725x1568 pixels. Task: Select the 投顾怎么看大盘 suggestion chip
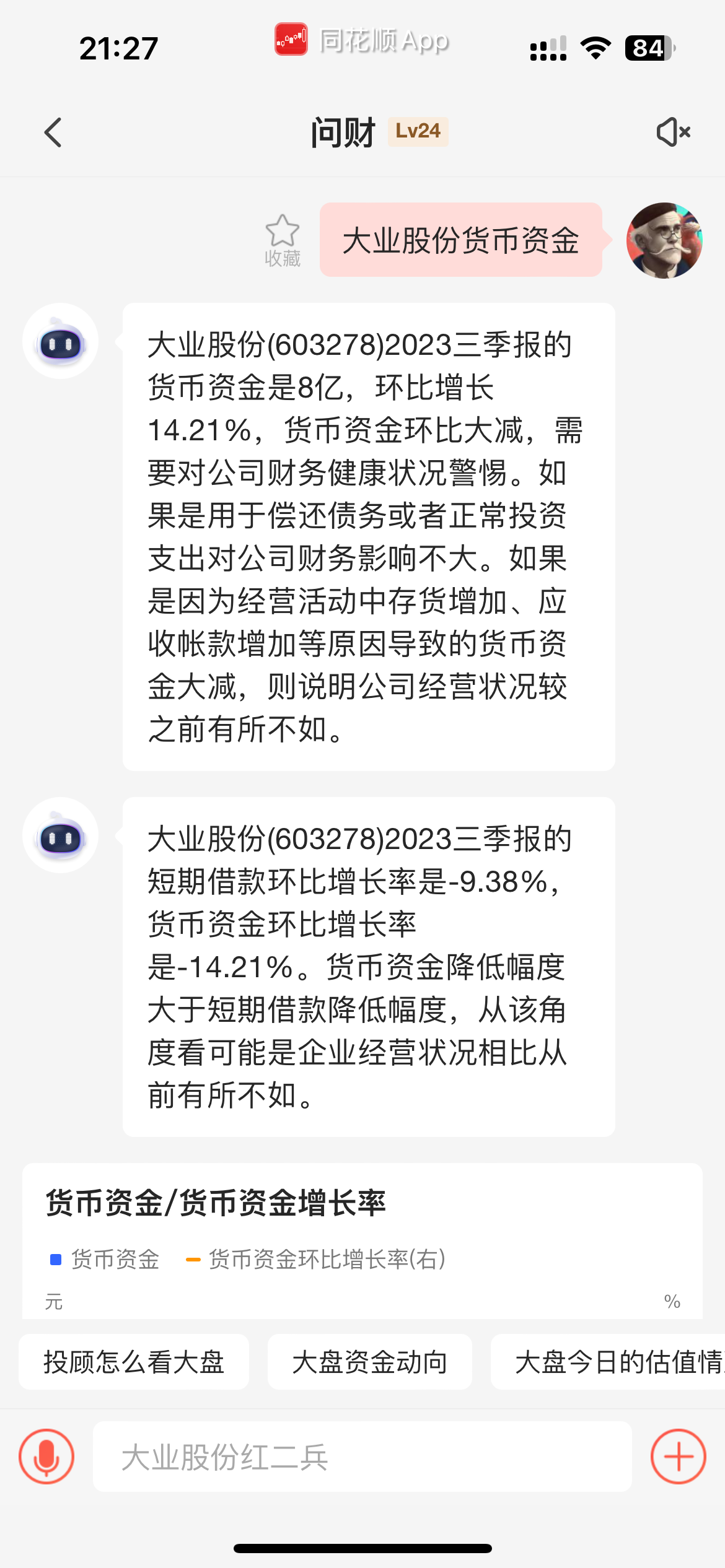click(134, 1362)
